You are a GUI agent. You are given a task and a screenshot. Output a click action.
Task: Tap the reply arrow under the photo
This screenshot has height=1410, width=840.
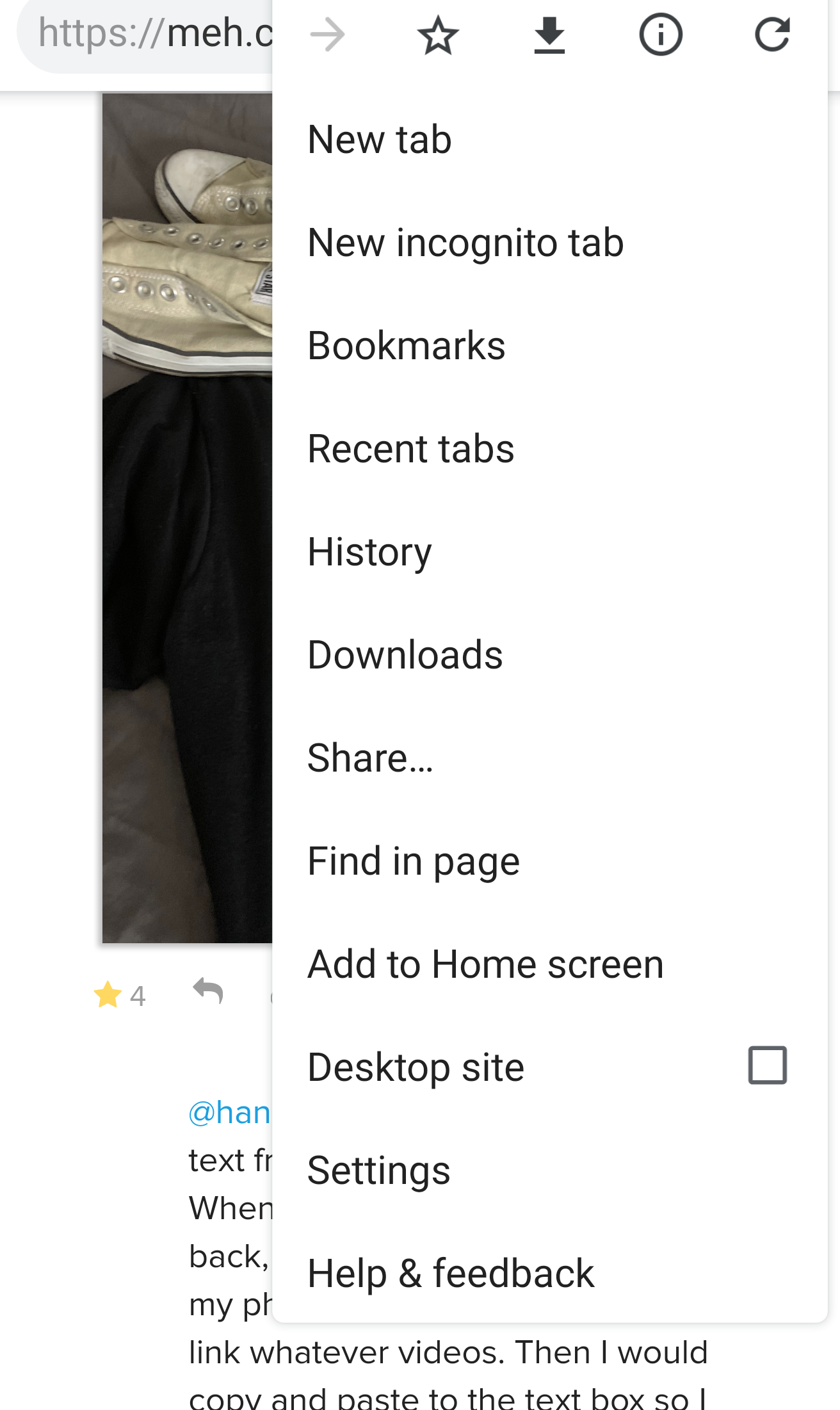pos(208,992)
